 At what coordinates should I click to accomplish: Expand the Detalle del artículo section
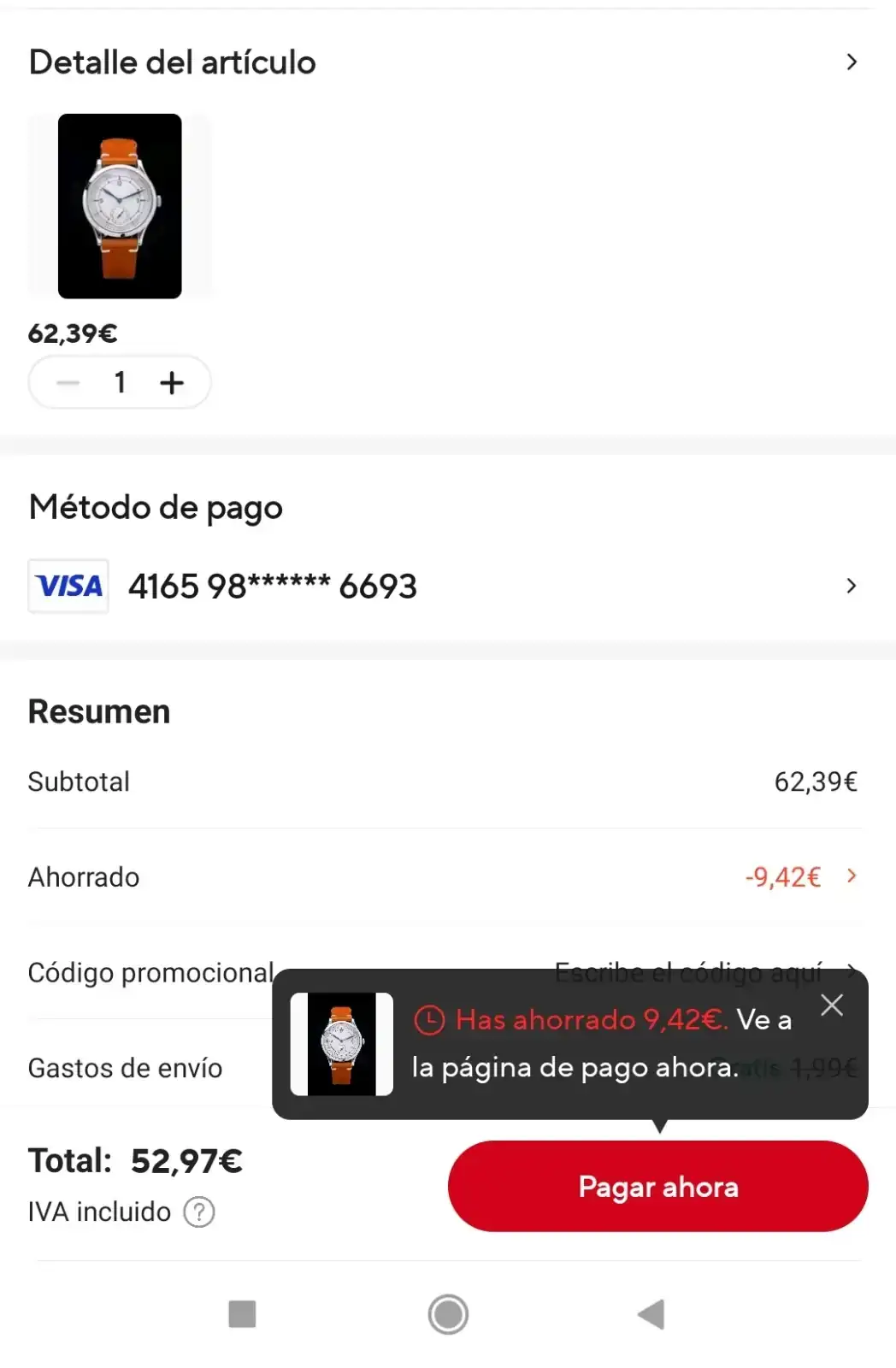pos(850,62)
